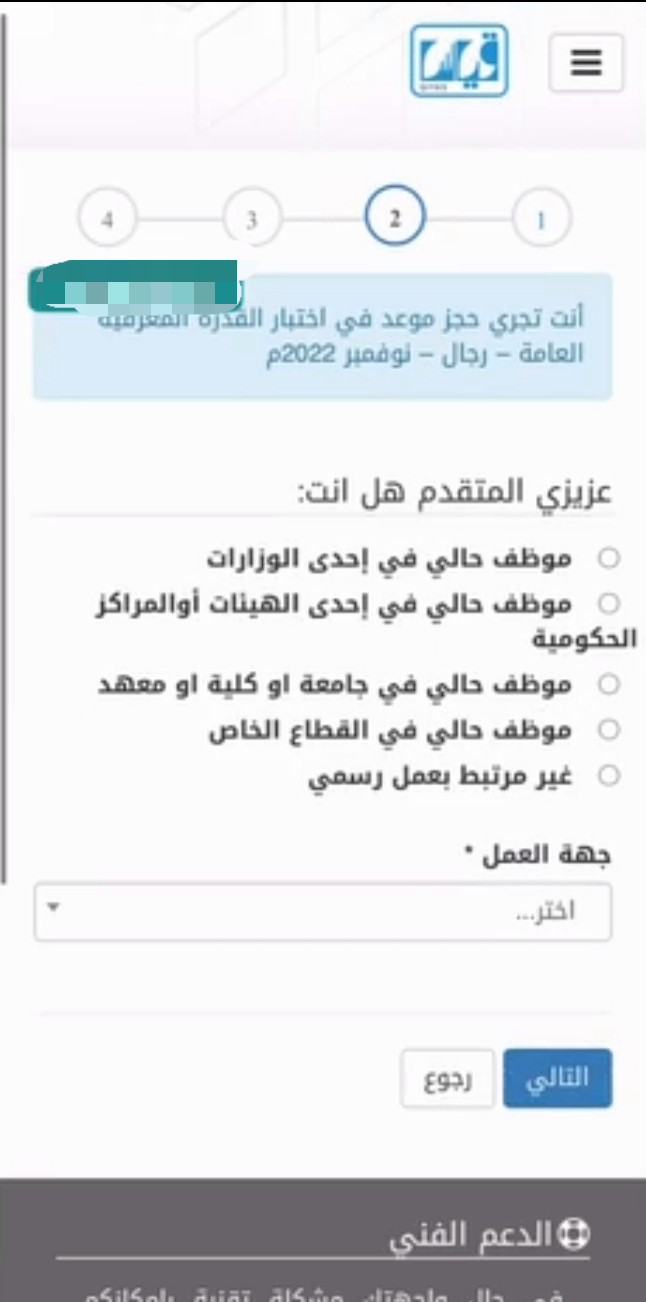Jump to step 1 in the stepper
Screen dimensions: 646x1302
pyautogui.click(x=541, y=218)
